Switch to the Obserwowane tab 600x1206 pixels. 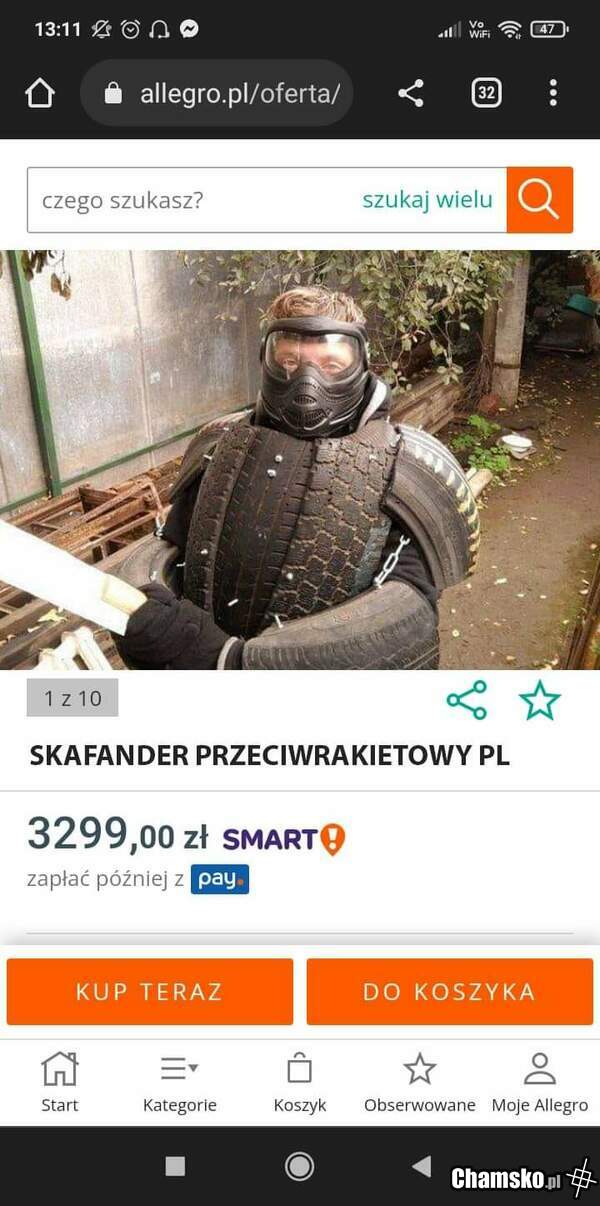[420, 1082]
